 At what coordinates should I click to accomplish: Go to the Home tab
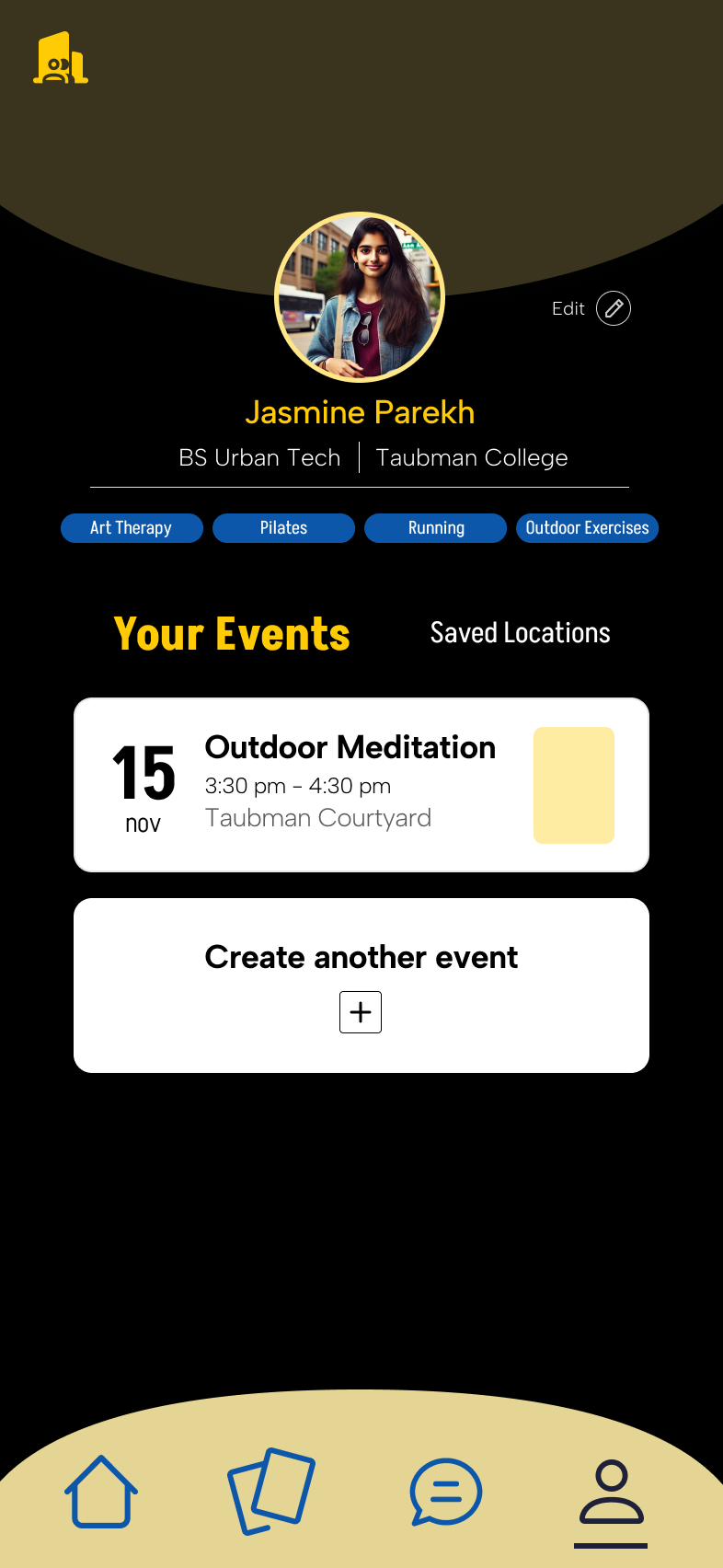(101, 1492)
